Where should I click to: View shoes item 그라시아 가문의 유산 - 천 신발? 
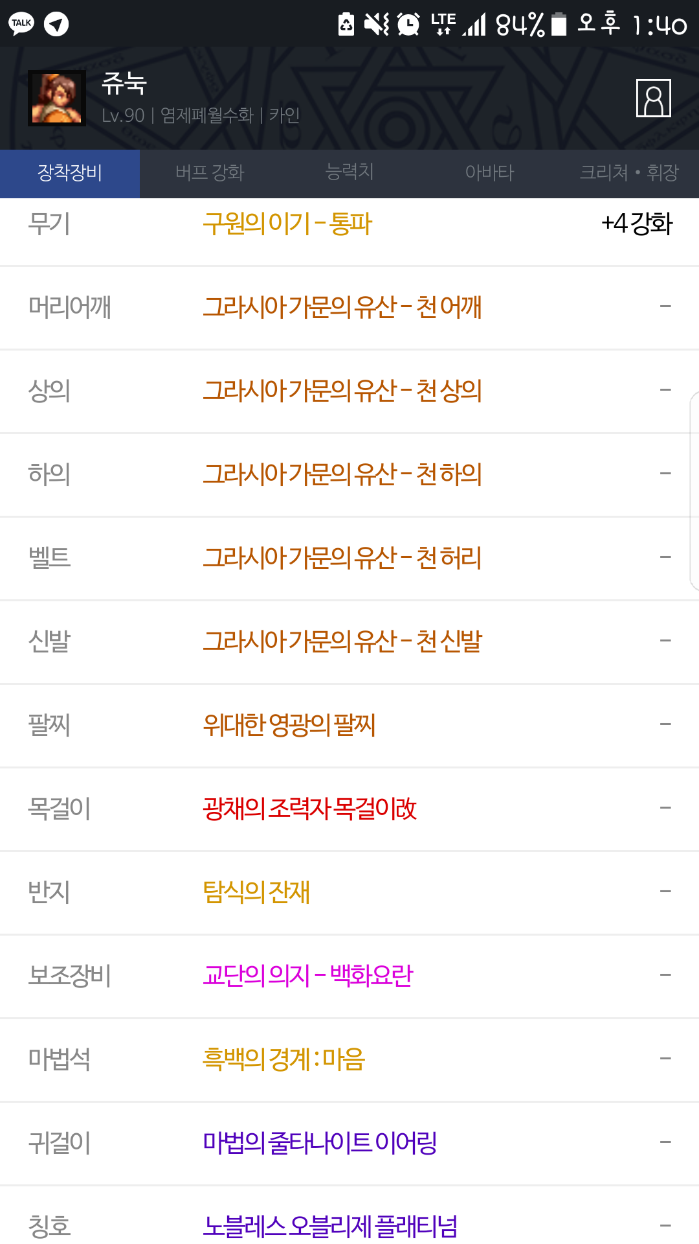tap(342, 641)
